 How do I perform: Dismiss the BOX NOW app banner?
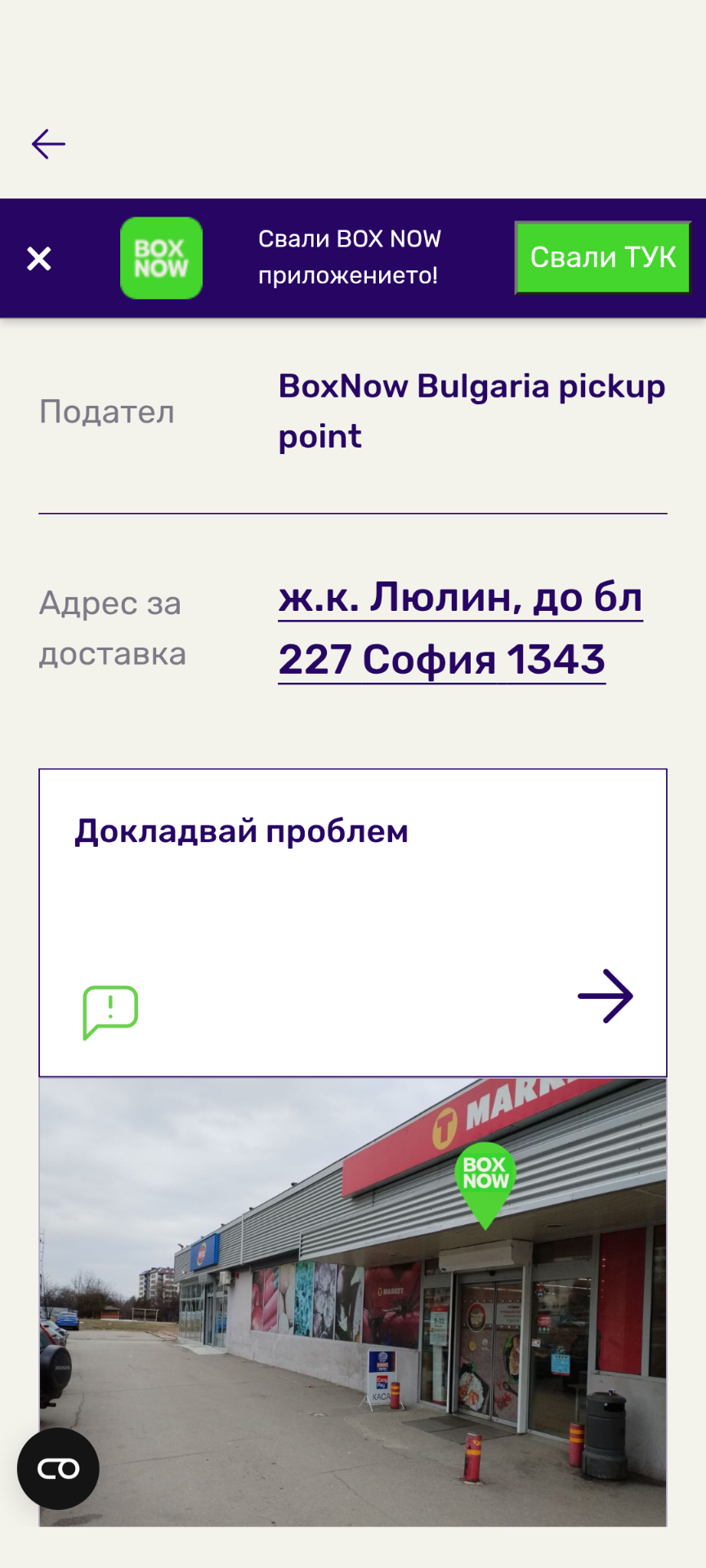[x=39, y=259]
